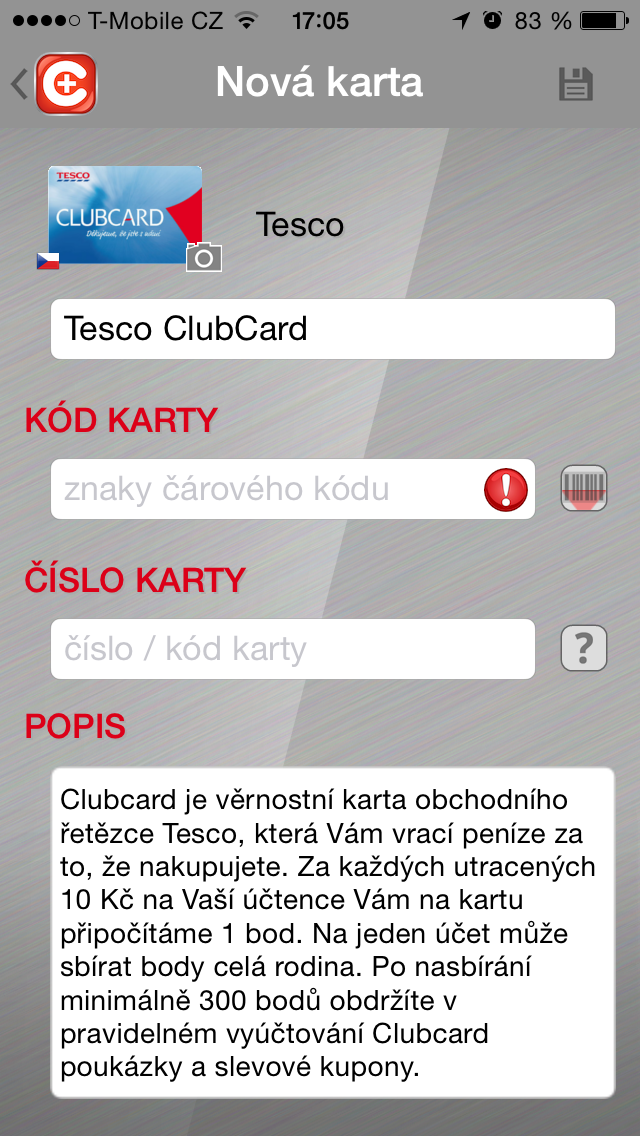
Task: Save the new card with the disk icon
Action: click(575, 84)
